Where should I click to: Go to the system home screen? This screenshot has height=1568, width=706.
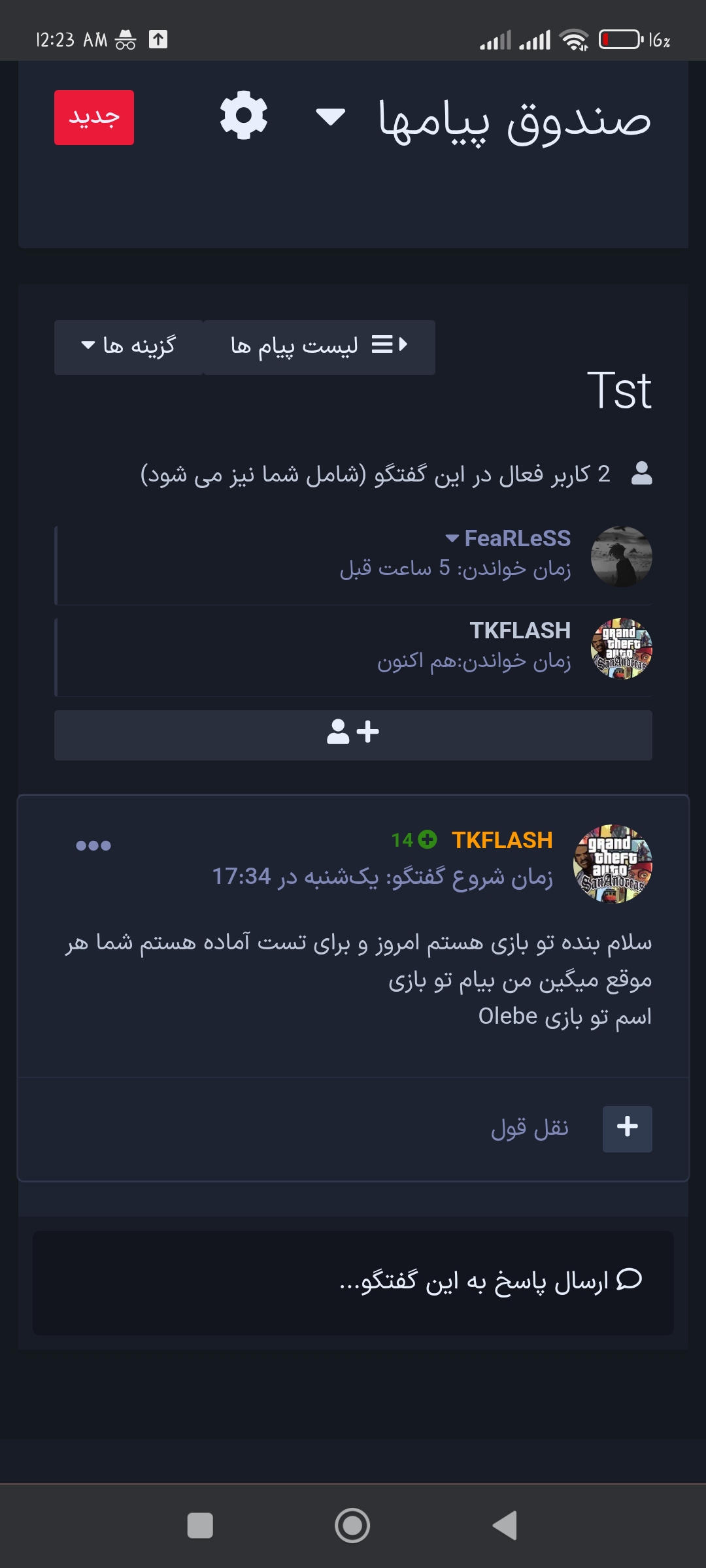tap(352, 1526)
